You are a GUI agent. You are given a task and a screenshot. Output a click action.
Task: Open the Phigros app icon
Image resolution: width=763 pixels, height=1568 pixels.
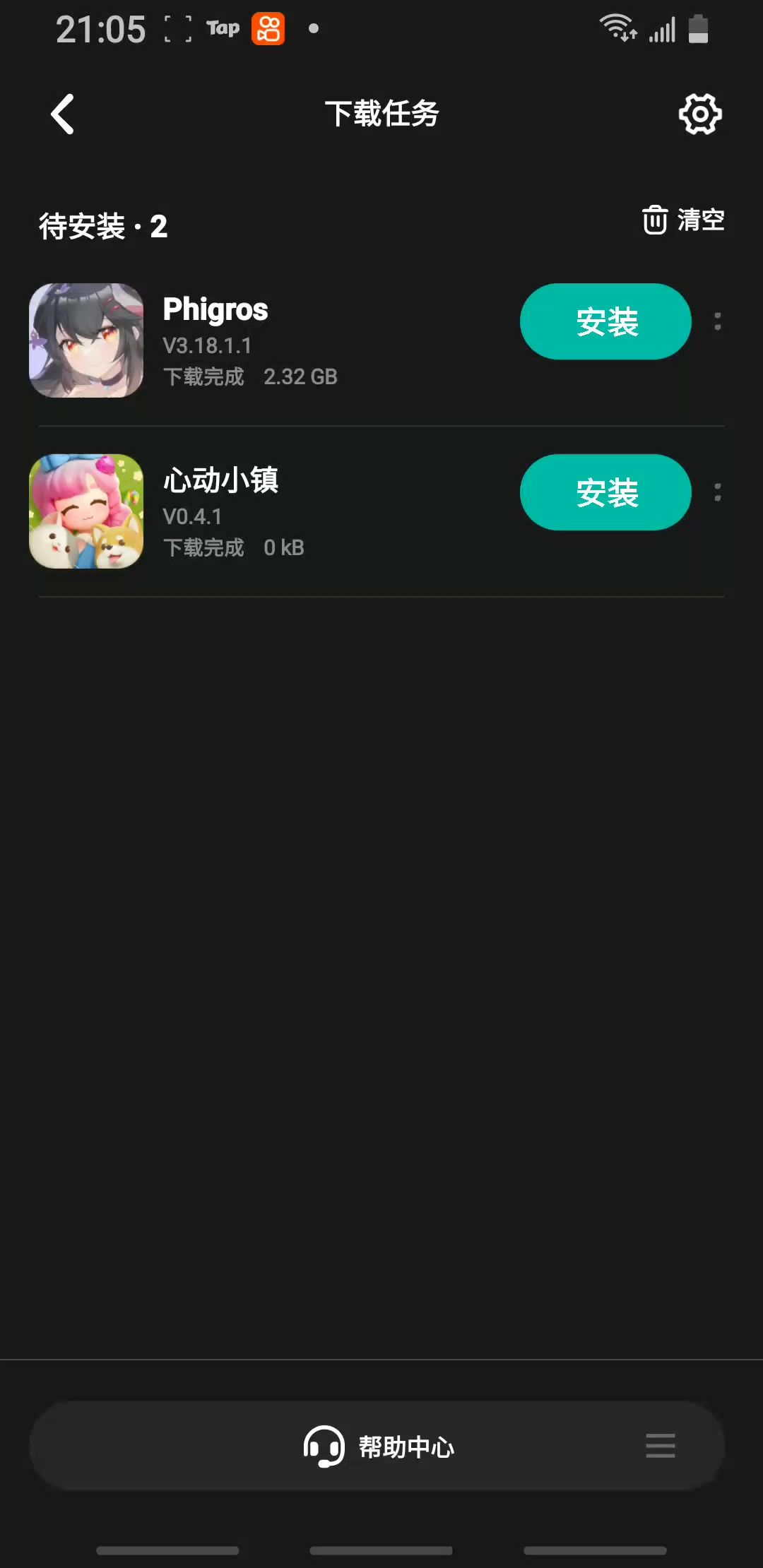86,340
